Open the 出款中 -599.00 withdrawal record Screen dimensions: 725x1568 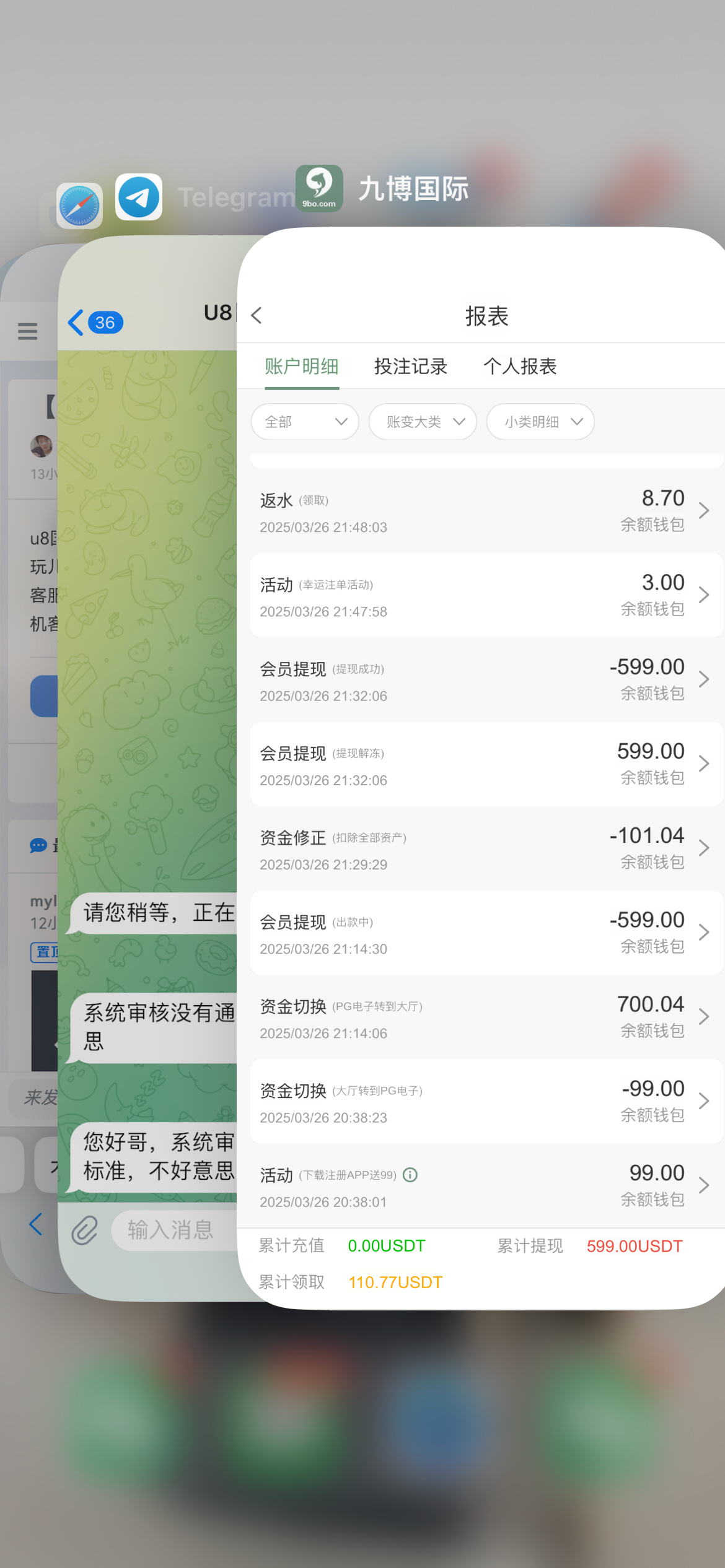(486, 932)
